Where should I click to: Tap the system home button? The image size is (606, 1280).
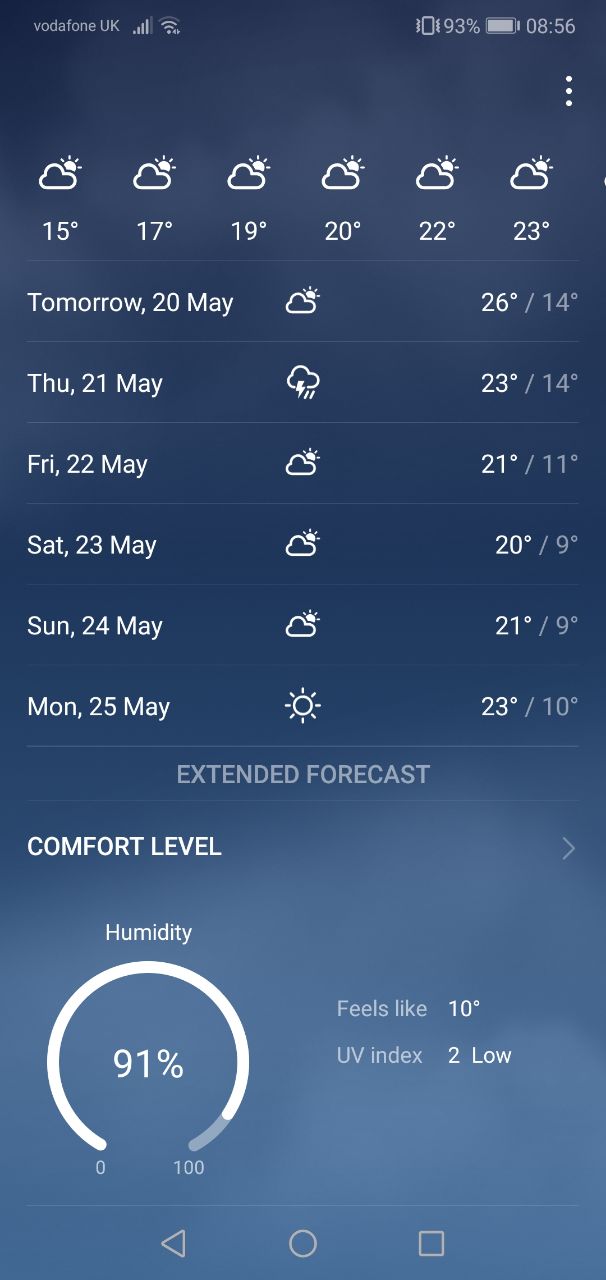(x=303, y=1243)
